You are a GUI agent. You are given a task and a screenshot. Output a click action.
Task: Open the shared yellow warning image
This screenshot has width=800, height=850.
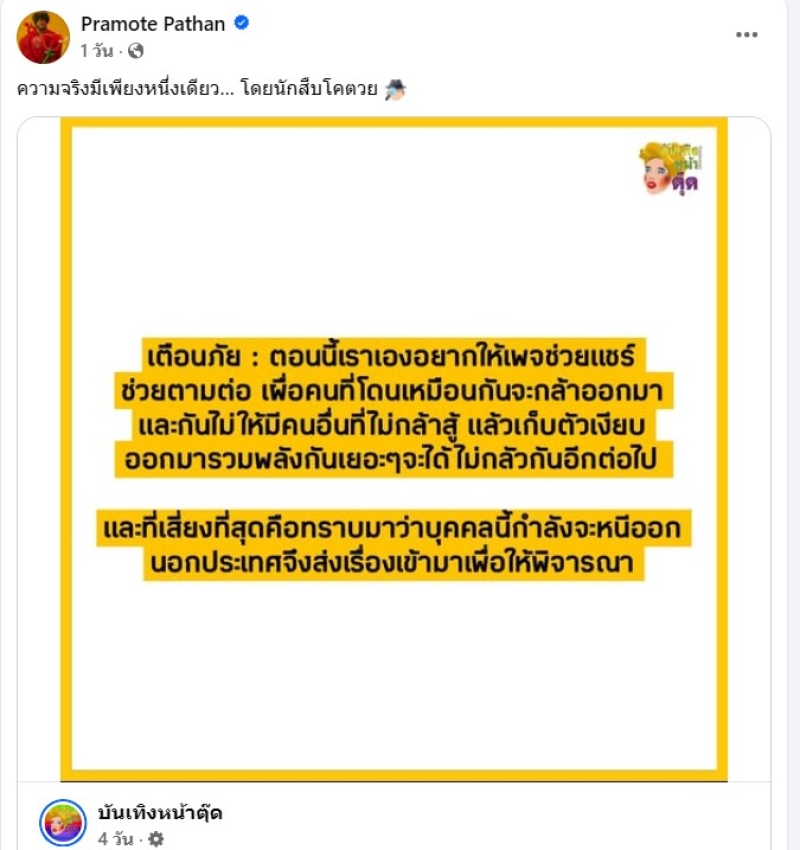point(393,450)
